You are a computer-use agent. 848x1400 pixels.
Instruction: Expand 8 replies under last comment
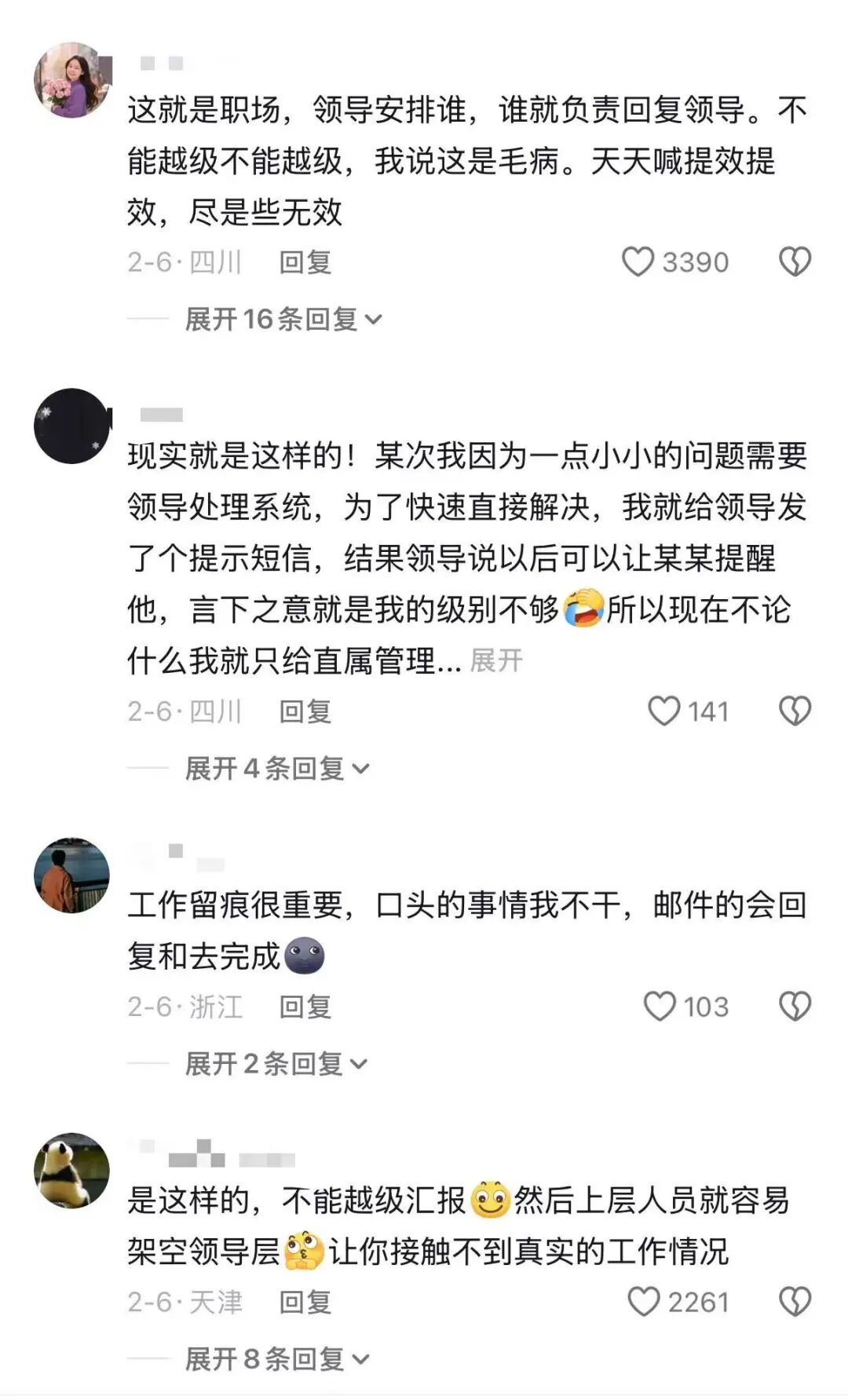point(276,1359)
